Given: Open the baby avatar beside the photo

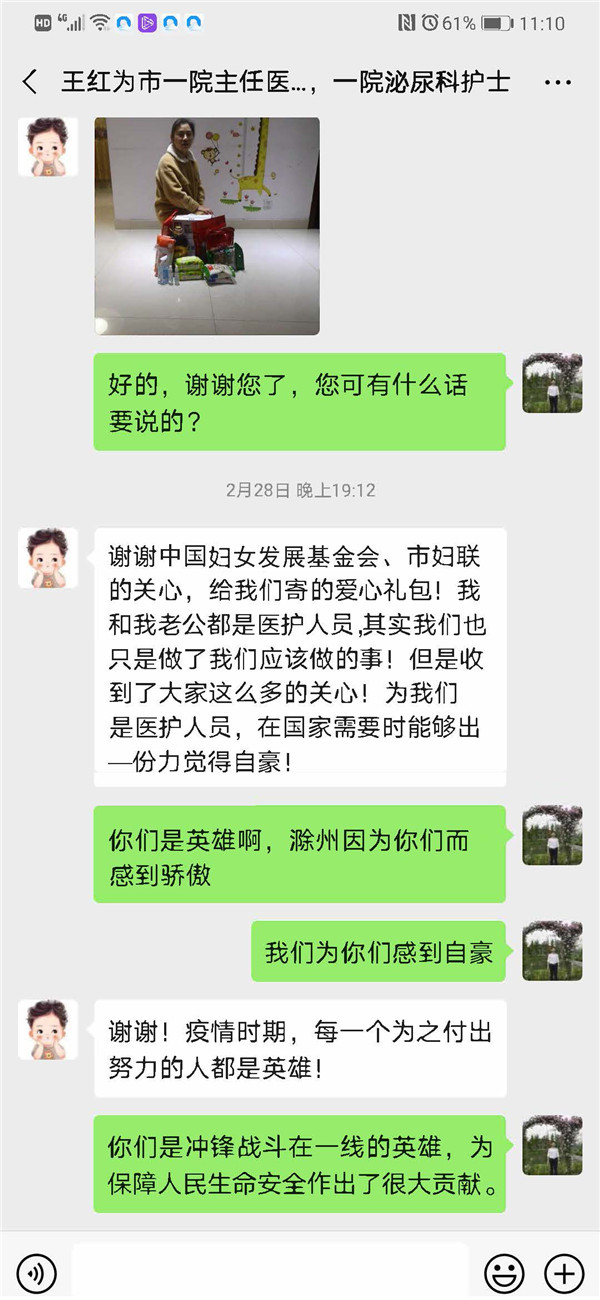Looking at the screenshot, I should (47, 147).
